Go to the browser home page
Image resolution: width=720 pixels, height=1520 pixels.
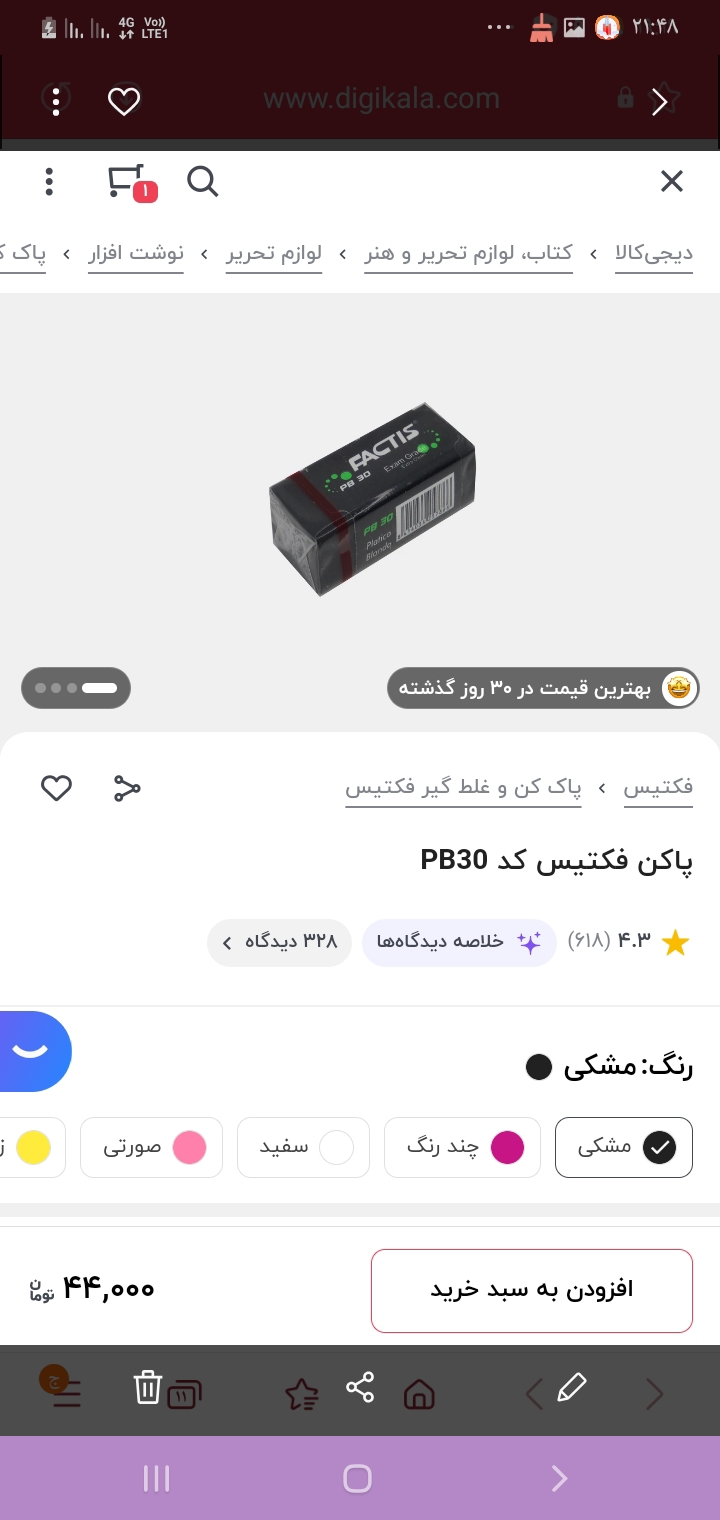pyautogui.click(x=419, y=1393)
